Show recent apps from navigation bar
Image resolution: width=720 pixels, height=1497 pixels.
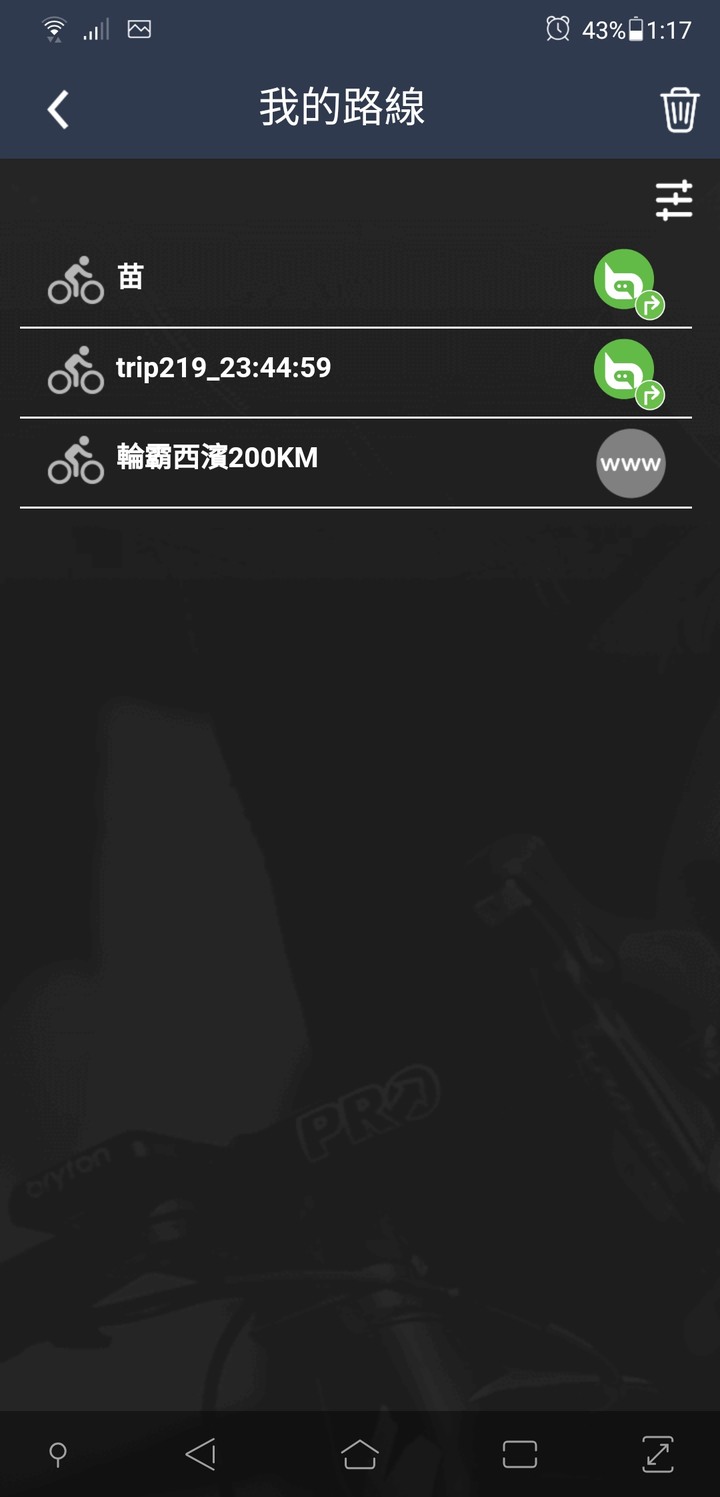coord(520,1454)
